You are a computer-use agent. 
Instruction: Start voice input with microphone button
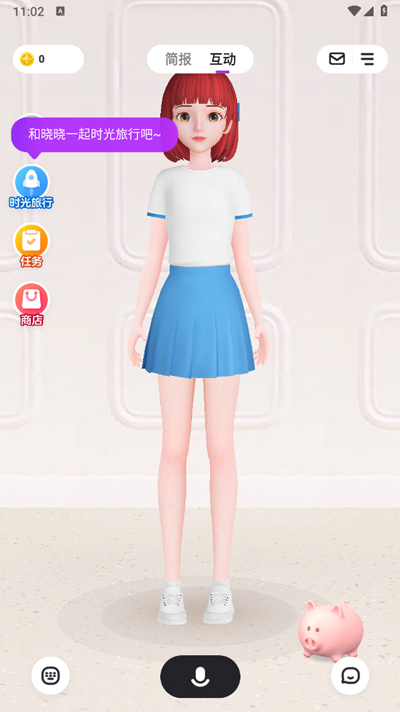[x=200, y=677]
